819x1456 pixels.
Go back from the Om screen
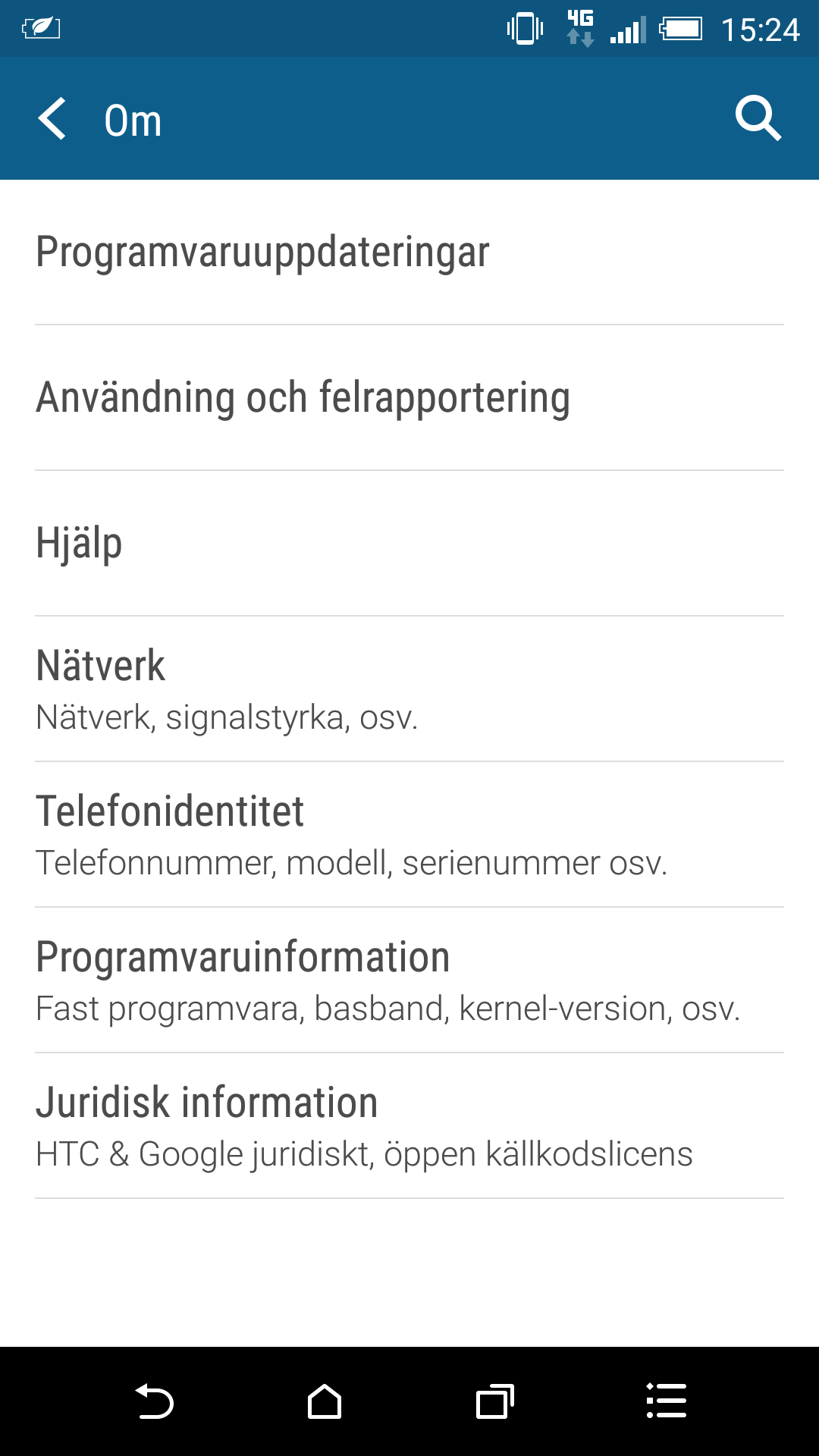click(53, 119)
